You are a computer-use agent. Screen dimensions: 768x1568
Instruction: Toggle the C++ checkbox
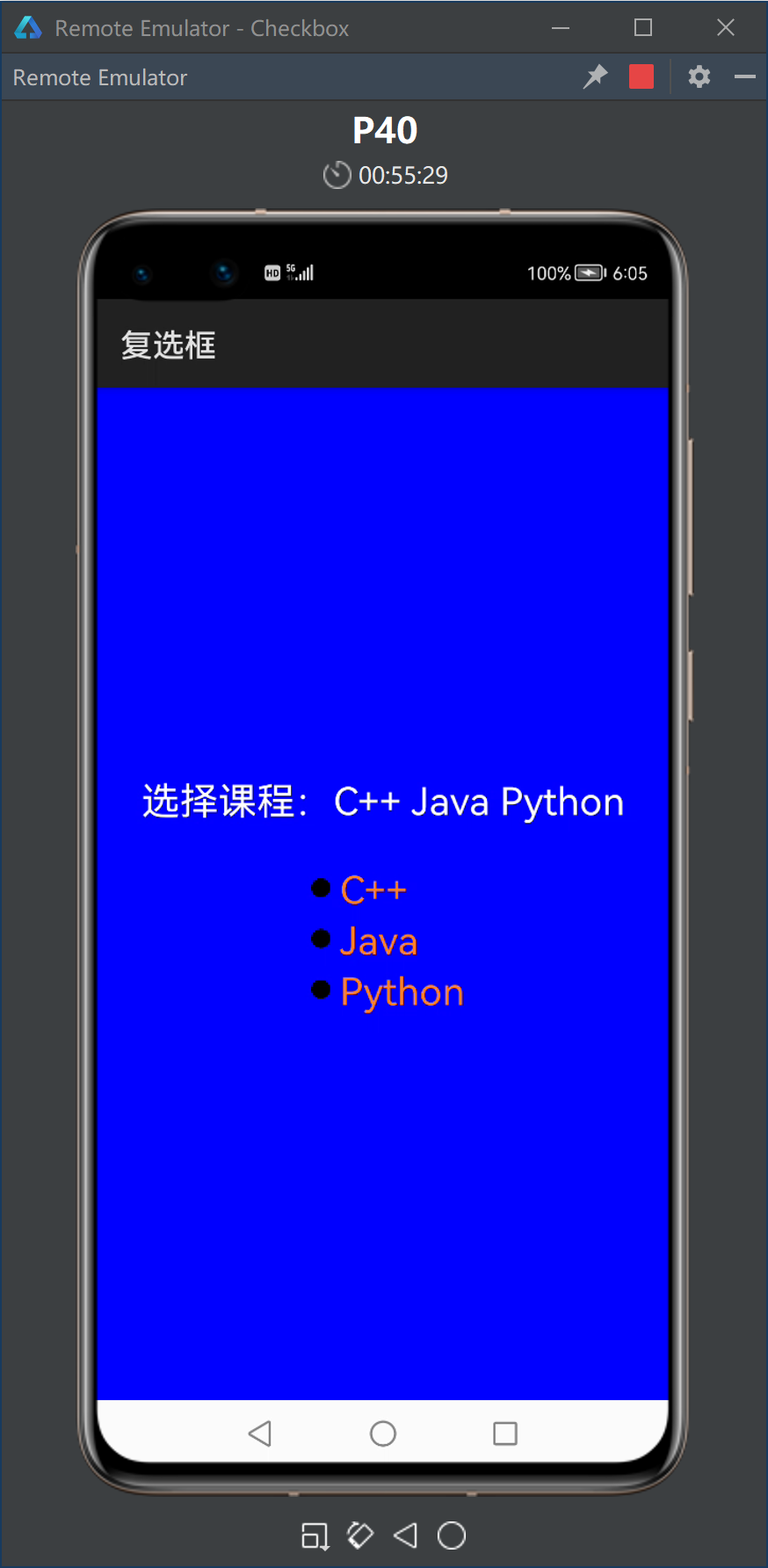click(359, 889)
